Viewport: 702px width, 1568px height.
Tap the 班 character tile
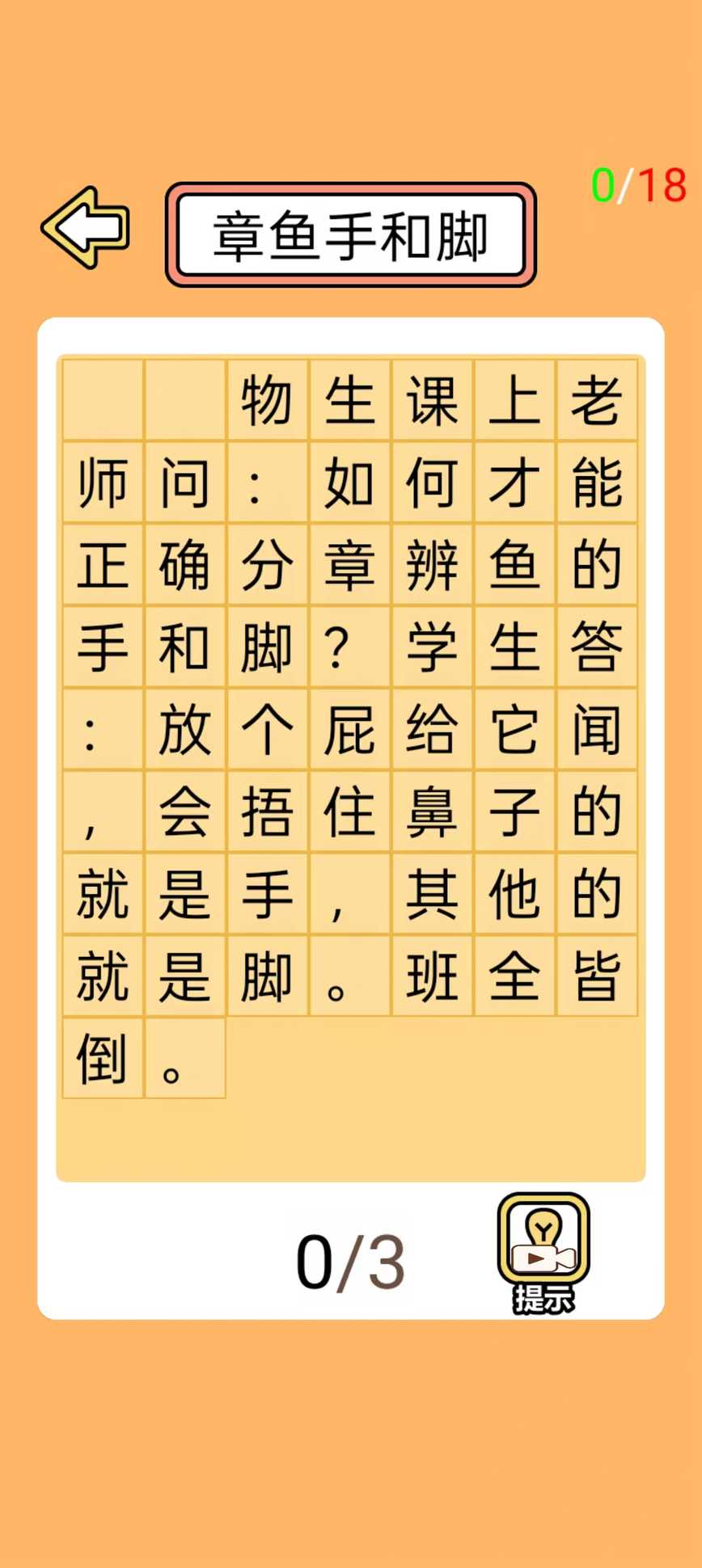pyautogui.click(x=432, y=976)
